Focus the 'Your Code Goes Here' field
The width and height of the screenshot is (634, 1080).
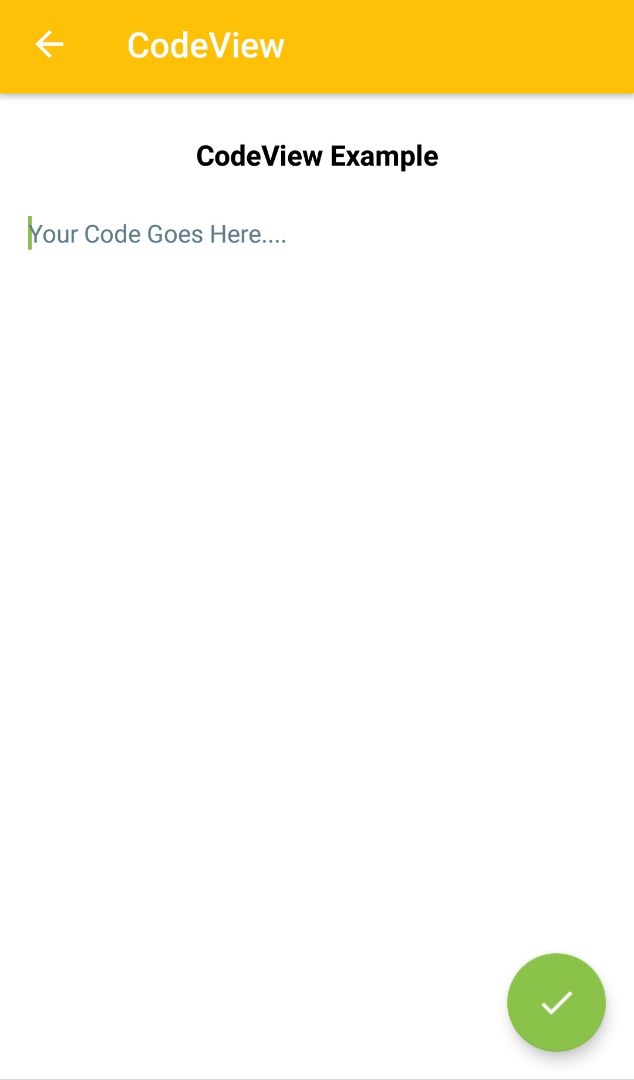pyautogui.click(x=317, y=234)
